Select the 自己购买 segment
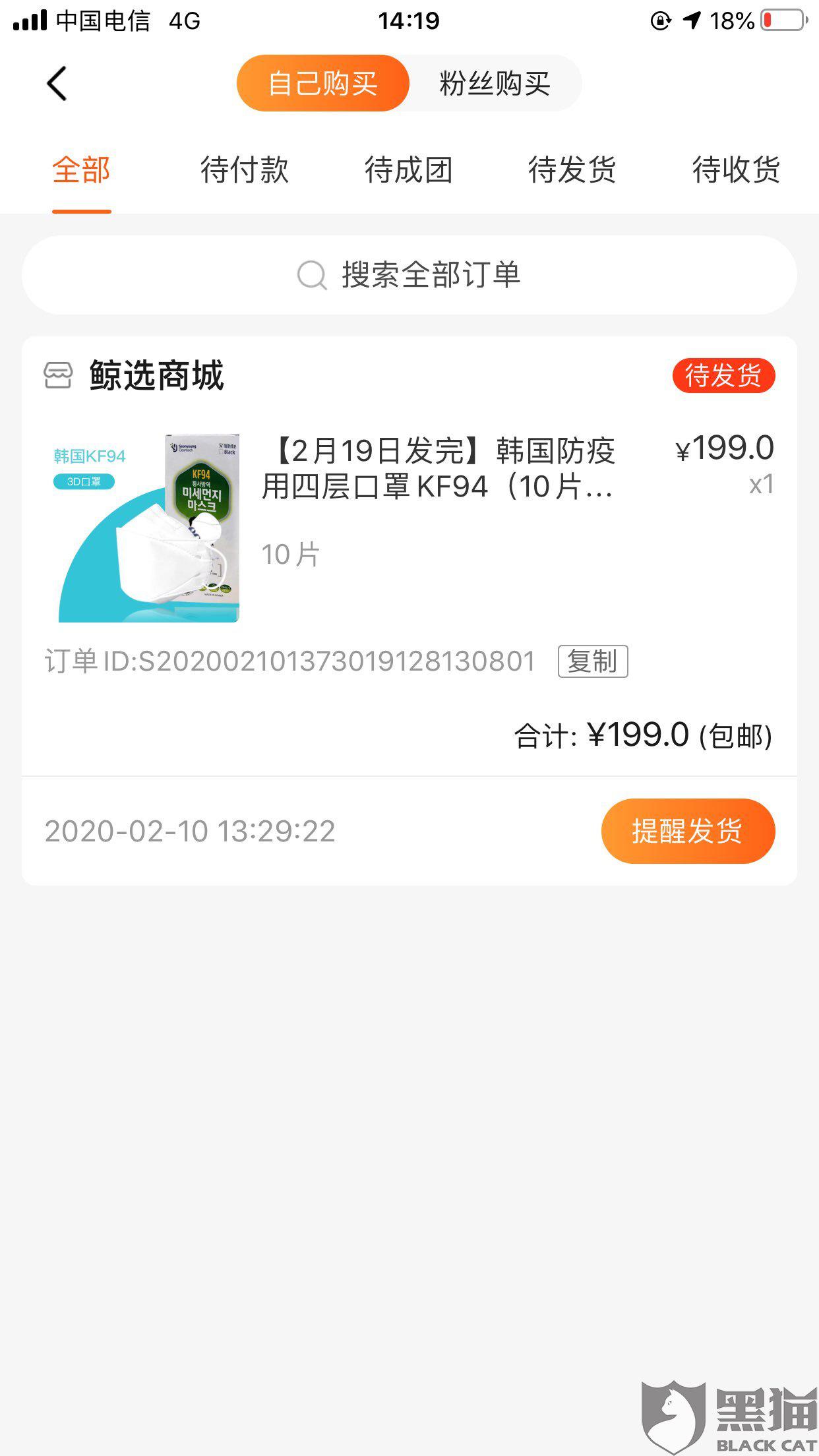 click(x=323, y=84)
